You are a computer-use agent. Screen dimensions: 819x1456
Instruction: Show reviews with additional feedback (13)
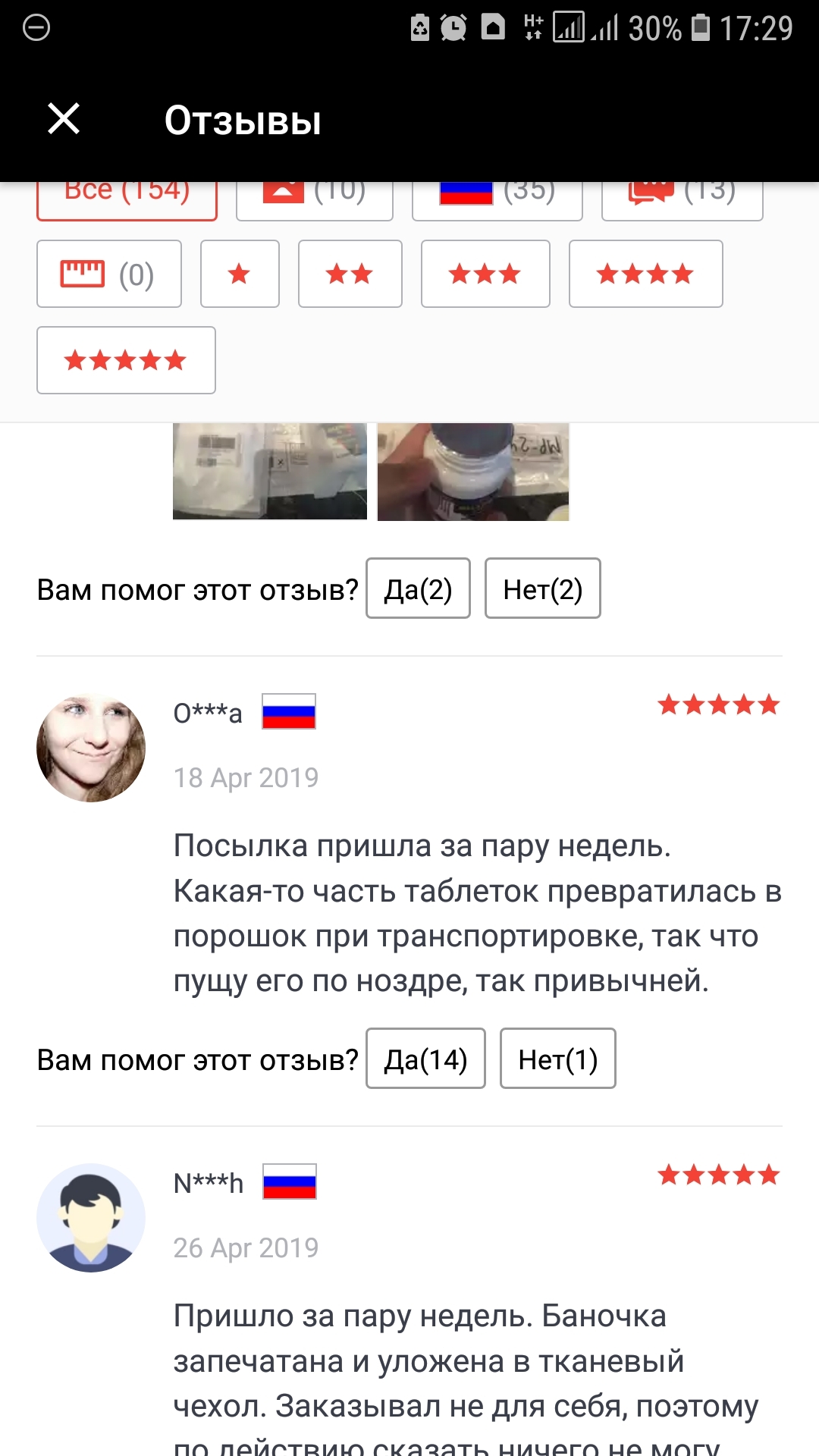point(682,200)
